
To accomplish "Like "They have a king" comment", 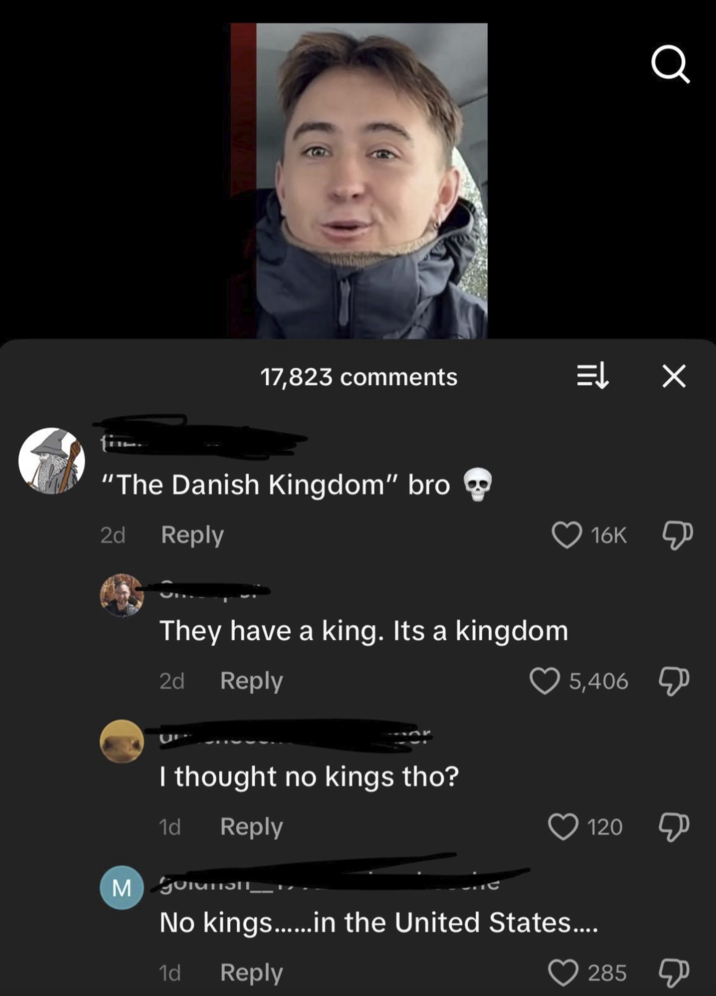I will tap(544, 681).
